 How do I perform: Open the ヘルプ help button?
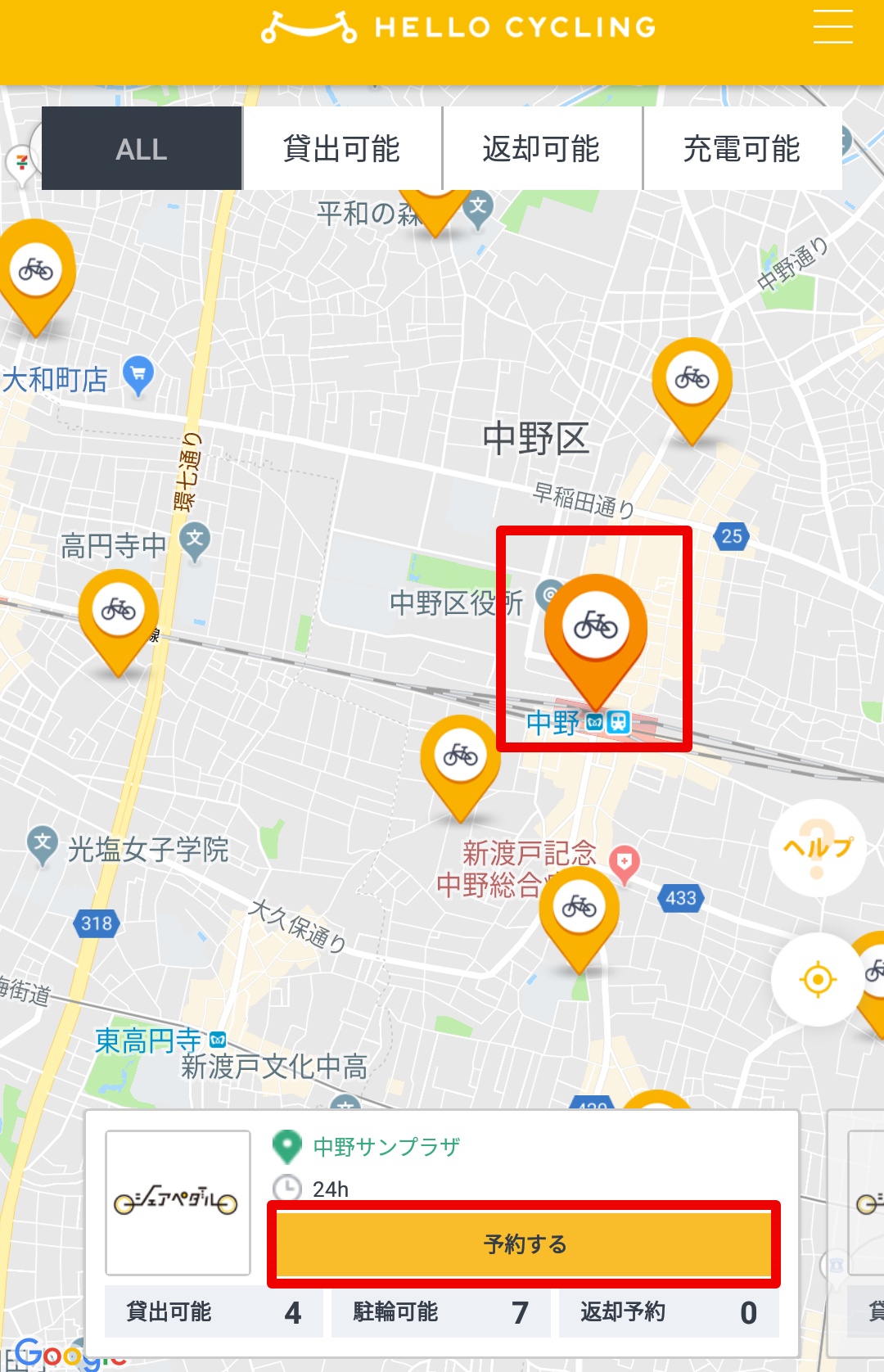coord(817,848)
